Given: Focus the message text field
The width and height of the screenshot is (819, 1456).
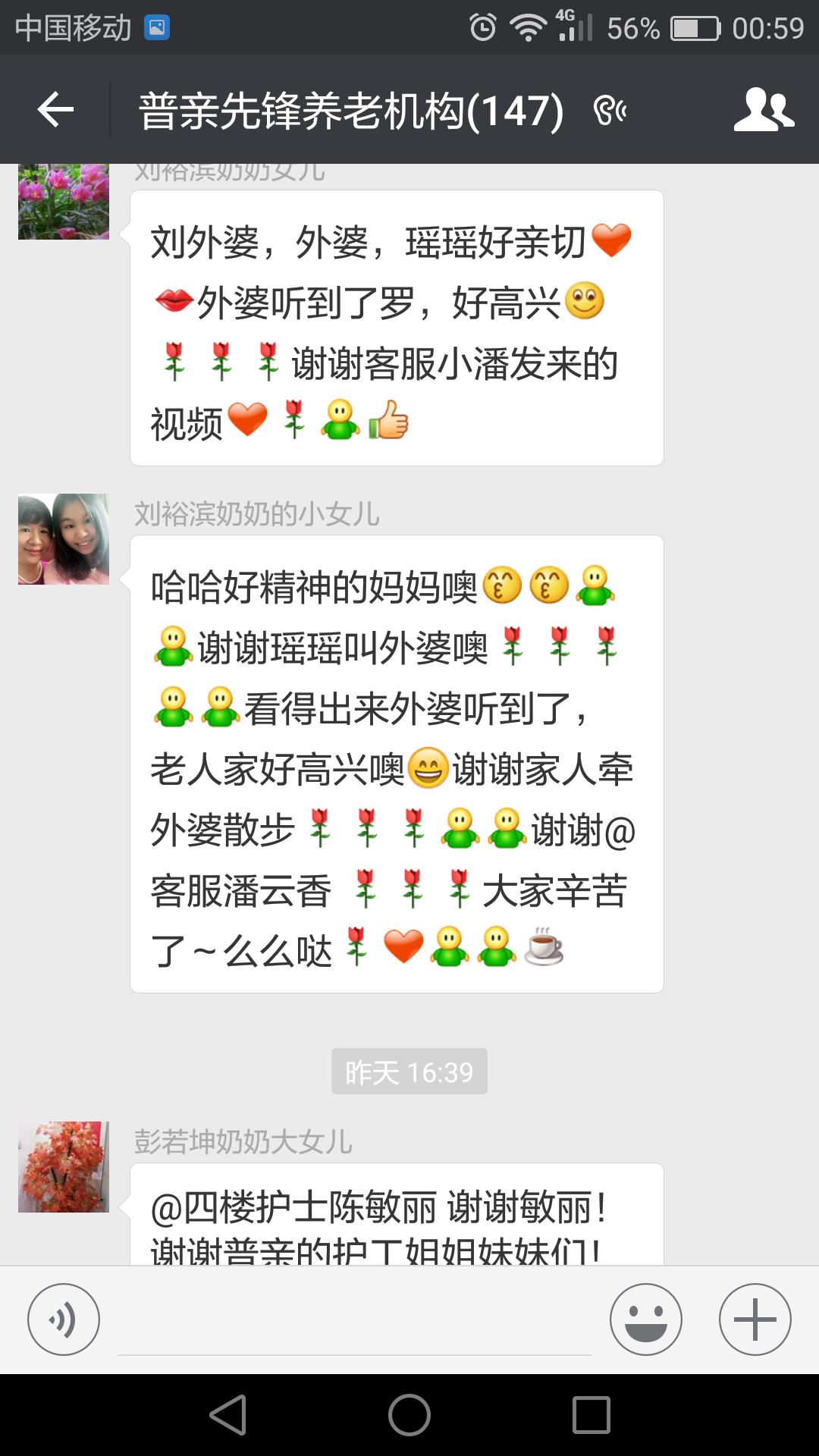Looking at the screenshot, I should coord(354,1323).
